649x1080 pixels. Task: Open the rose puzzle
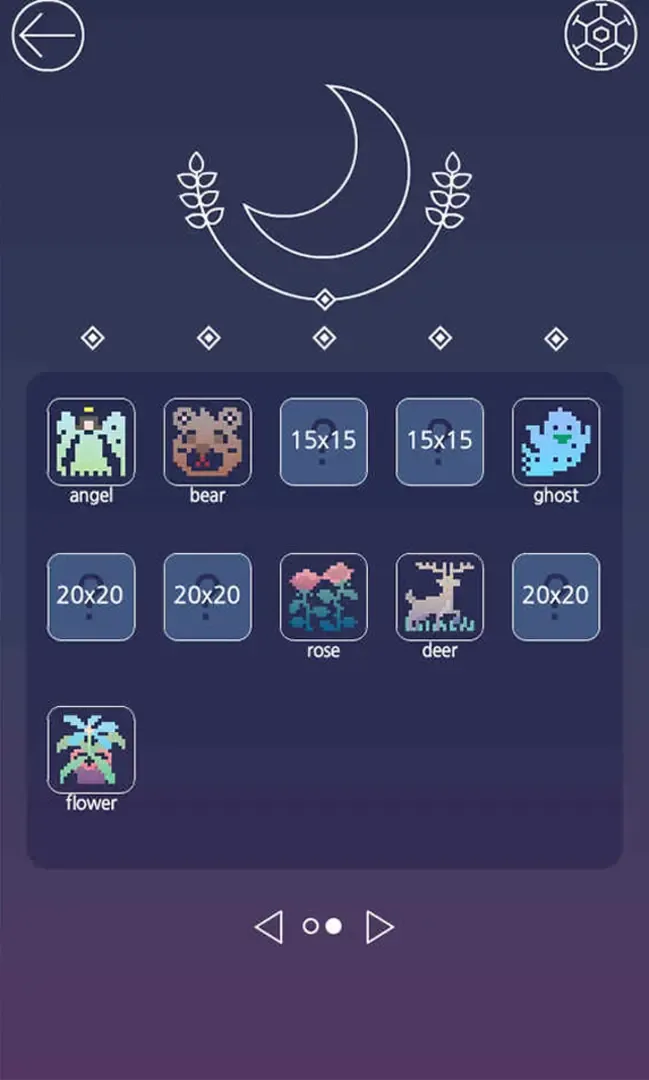(323, 596)
